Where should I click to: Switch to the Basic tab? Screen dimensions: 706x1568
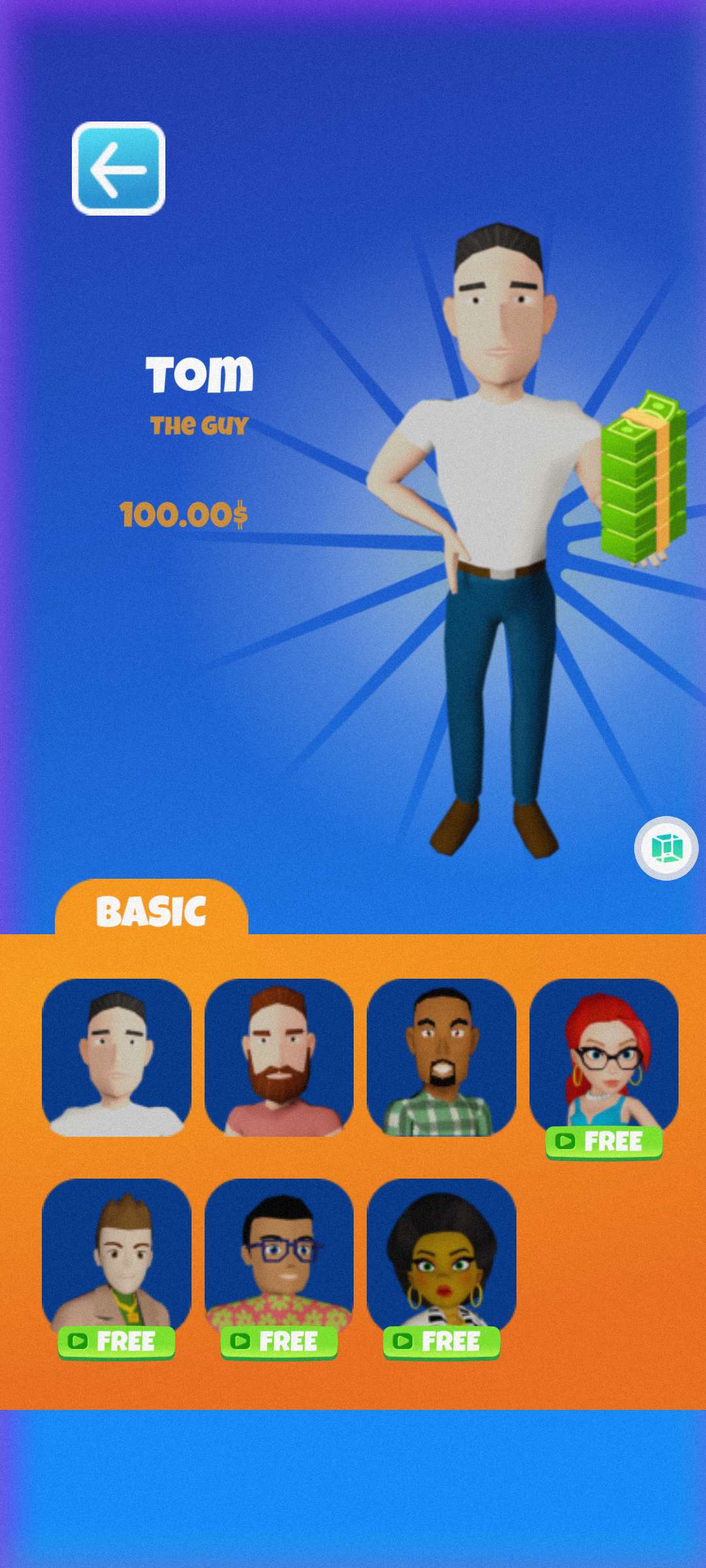[x=151, y=910]
